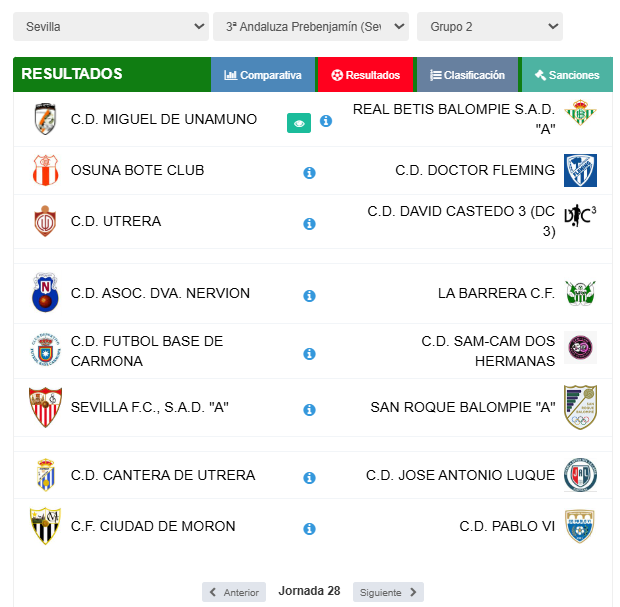Screen dimensions: 620x607
Task: Open info for Cantera de Utrera match
Action: click(309, 478)
